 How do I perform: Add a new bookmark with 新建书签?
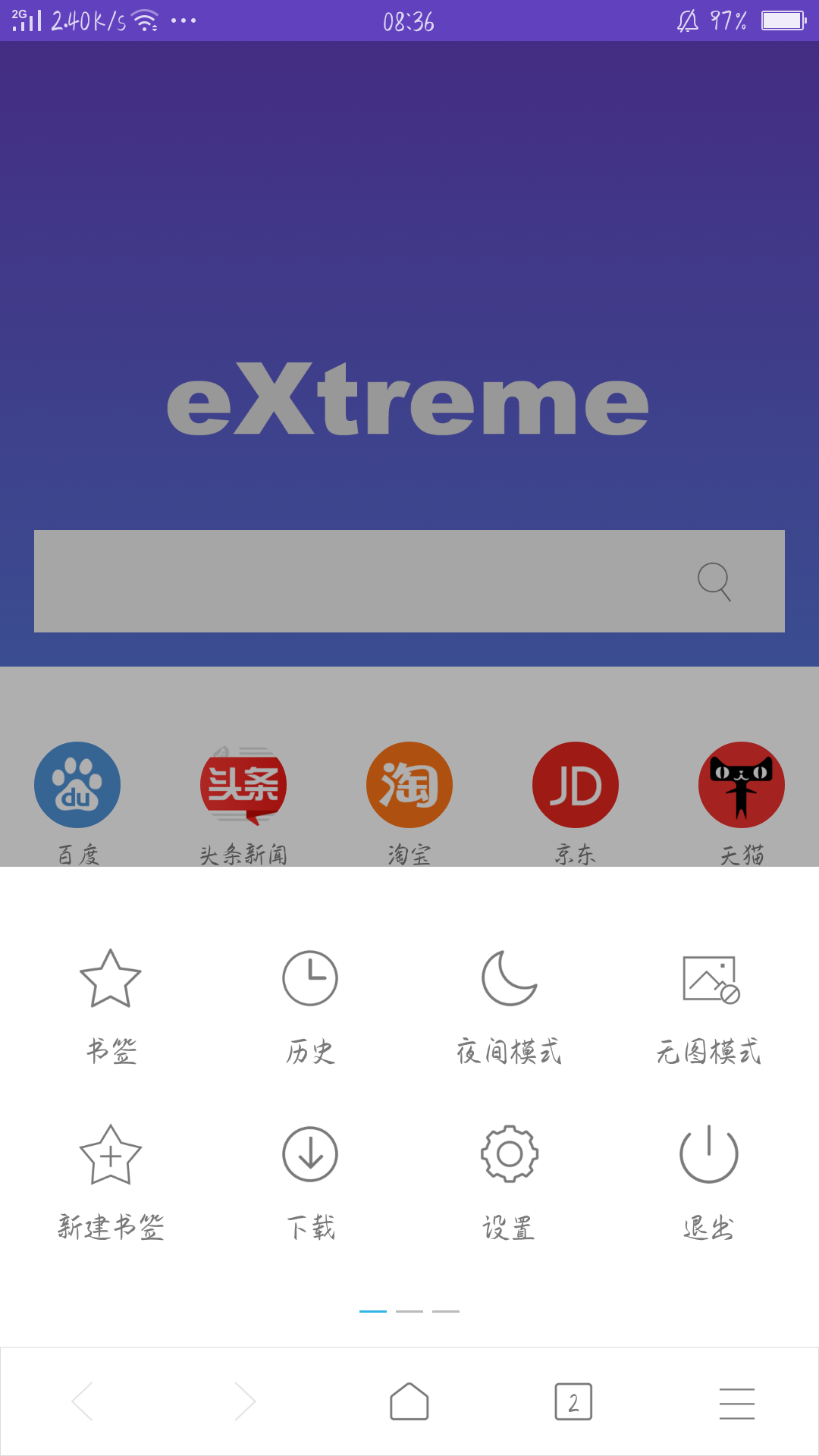click(x=111, y=1181)
